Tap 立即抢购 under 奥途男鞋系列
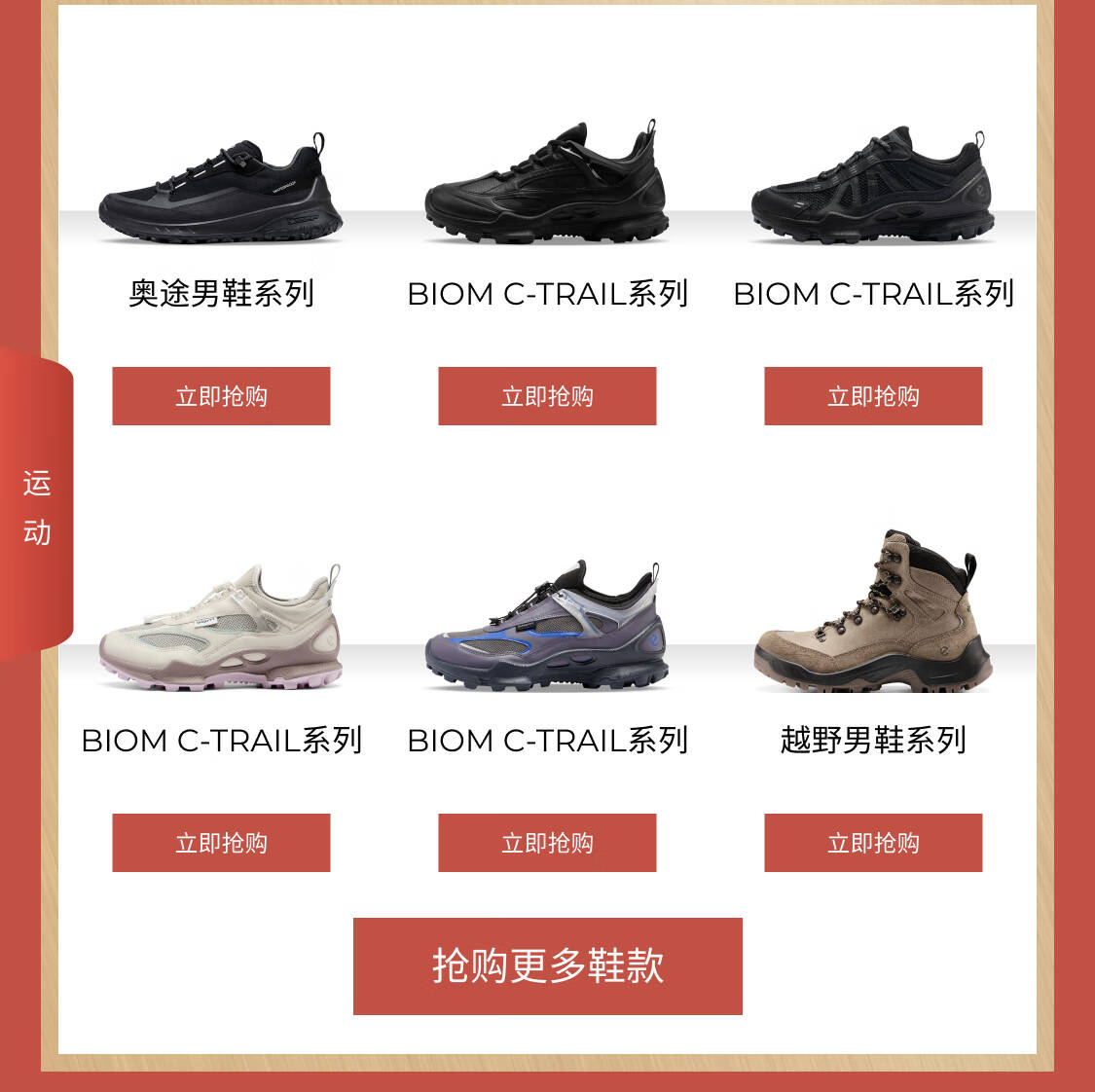Screen dimensions: 1095x1092 (x=221, y=396)
